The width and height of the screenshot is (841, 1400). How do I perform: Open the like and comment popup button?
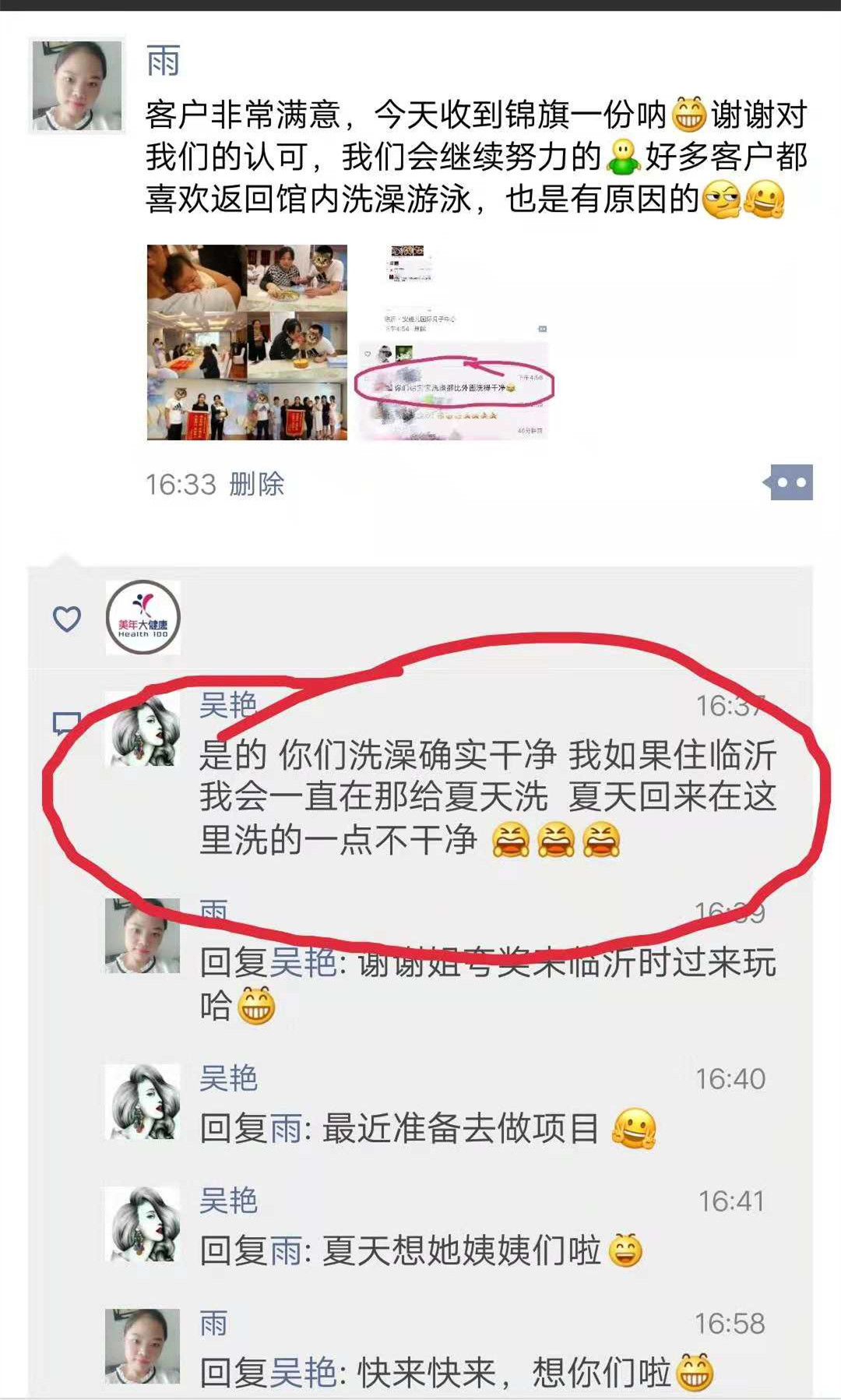pyautogui.click(x=790, y=483)
